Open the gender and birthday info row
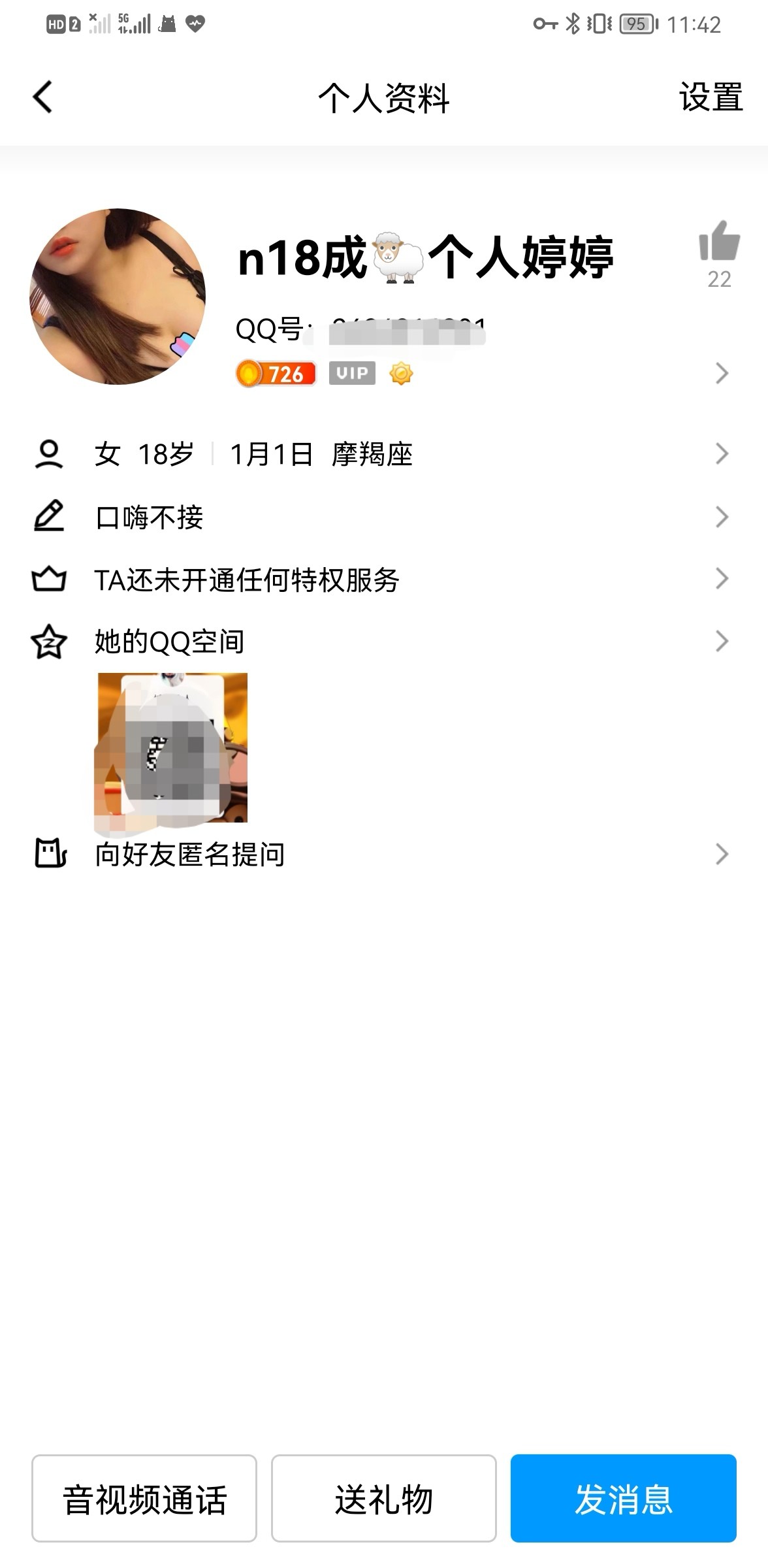The width and height of the screenshot is (768, 1568). point(261,455)
